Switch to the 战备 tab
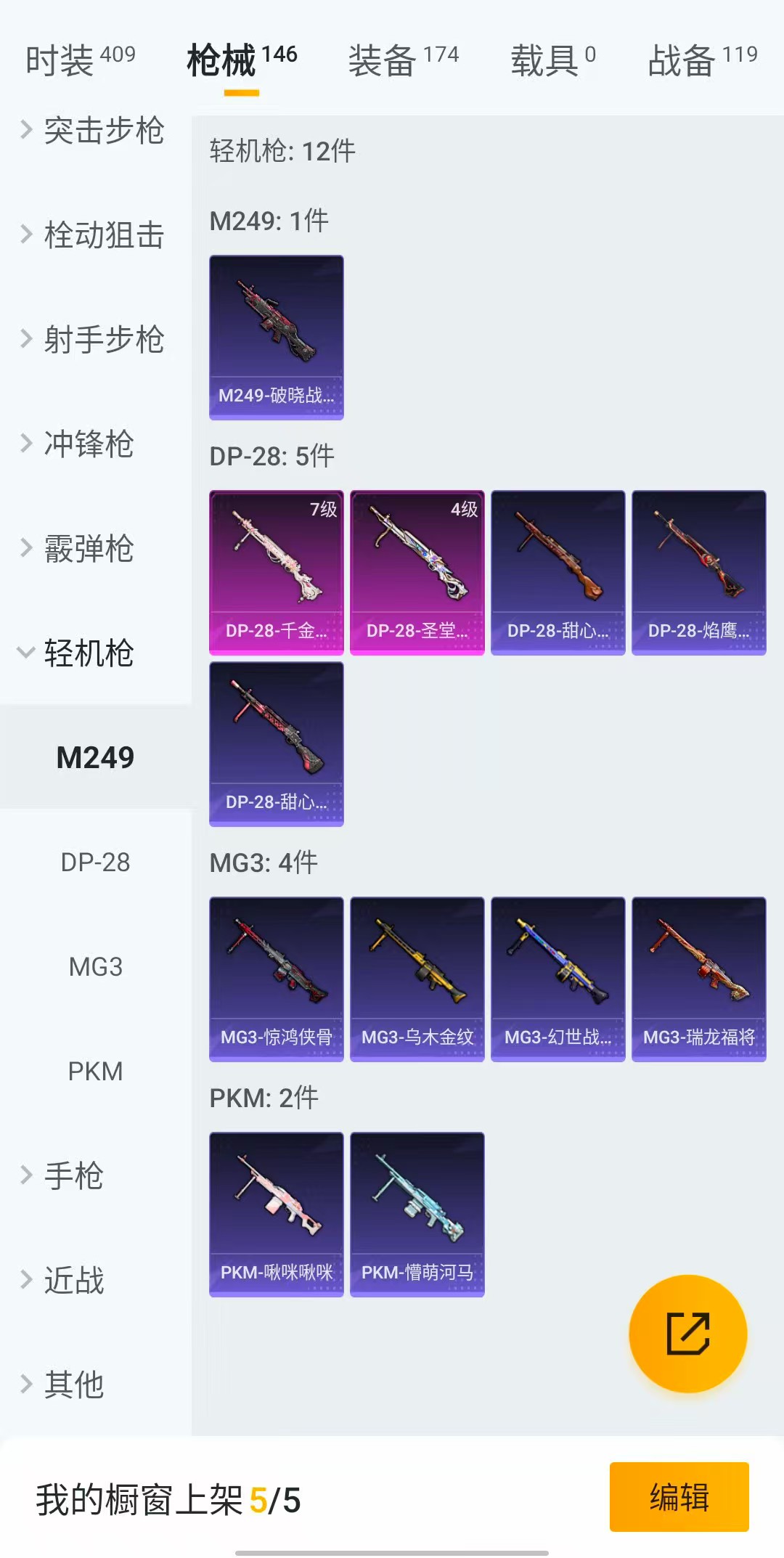The width and height of the screenshot is (784, 1558). 702,60
